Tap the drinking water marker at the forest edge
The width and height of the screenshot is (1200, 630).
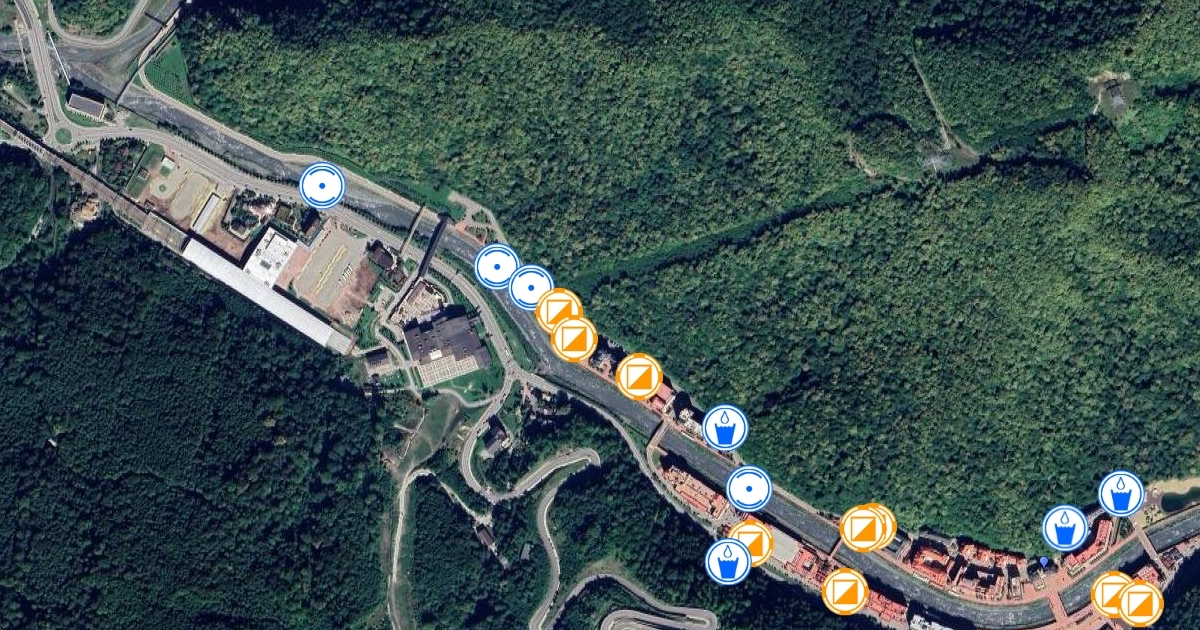coord(725,428)
